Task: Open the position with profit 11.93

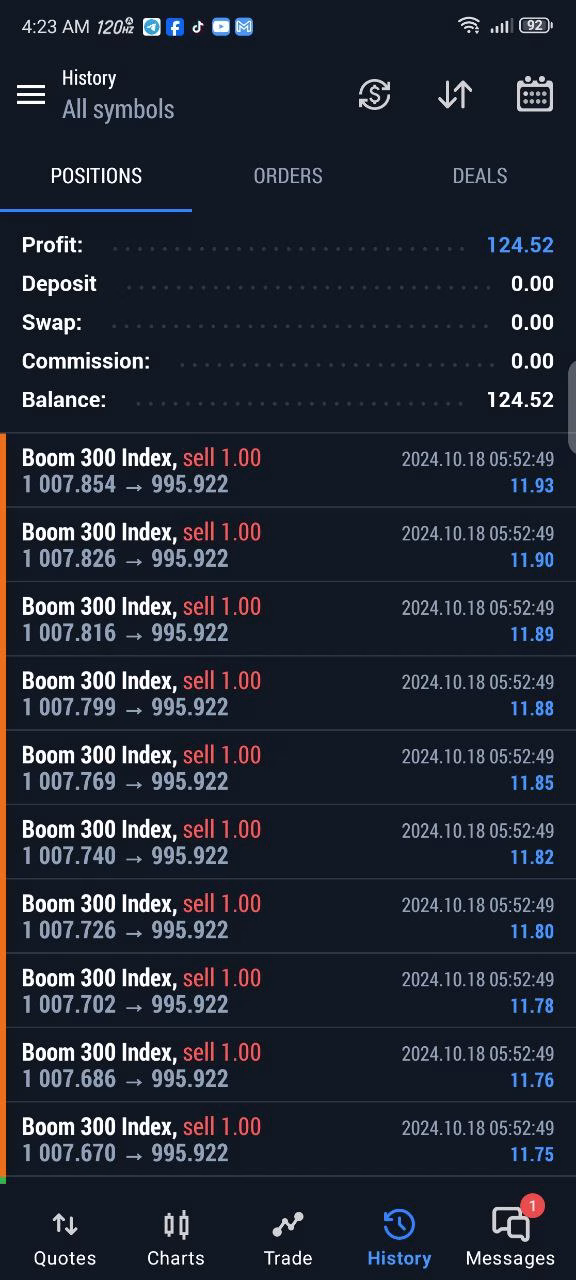Action: click(288, 471)
